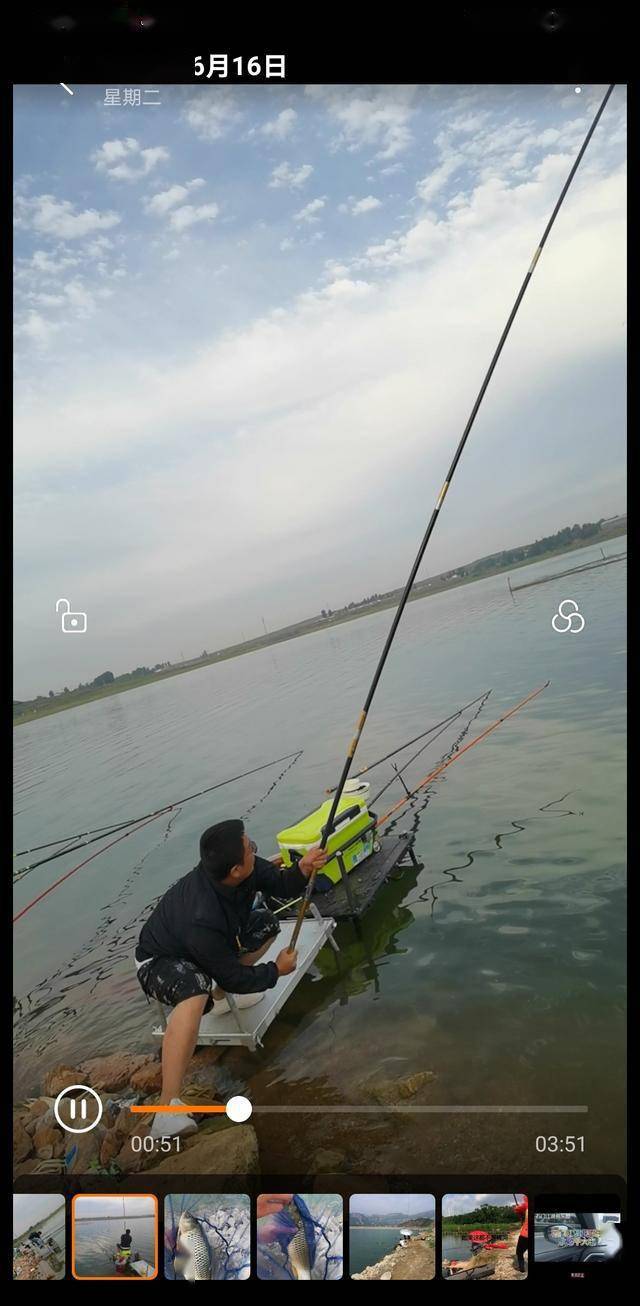Viewport: 640px width, 1306px height.
Task: Tap the video progress slider handle
Action: 239,1109
